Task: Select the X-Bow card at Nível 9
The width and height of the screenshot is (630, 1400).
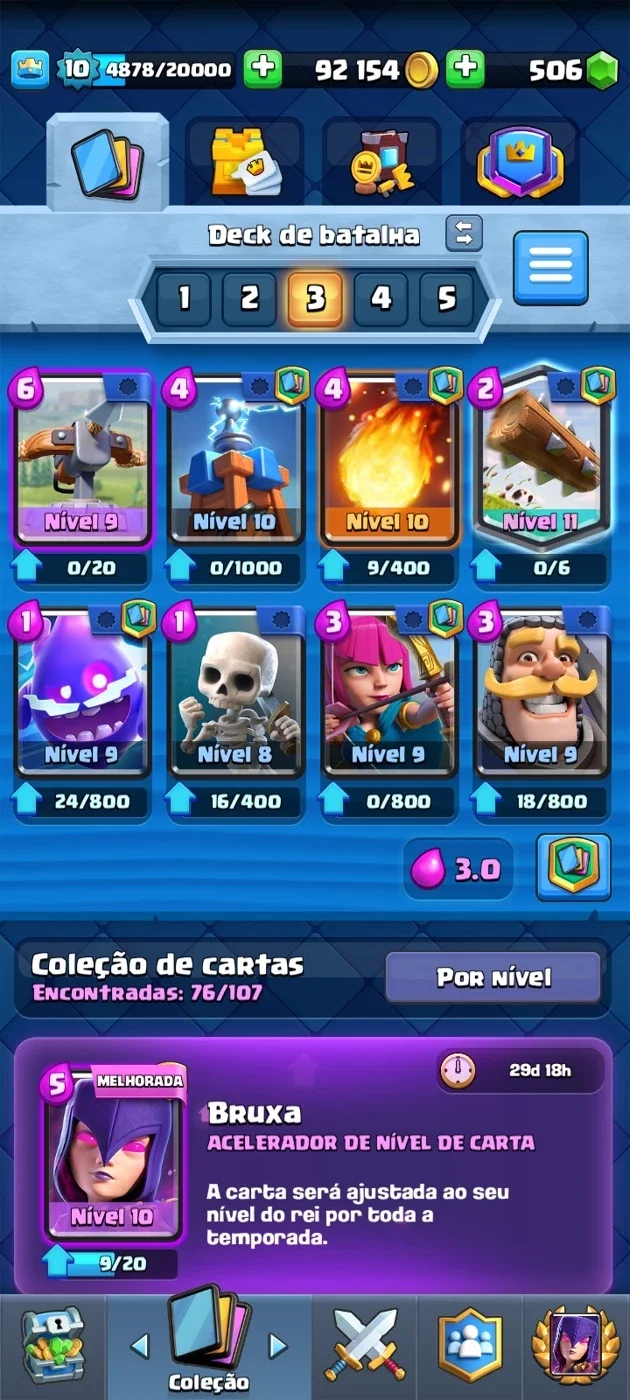Action: tap(84, 462)
